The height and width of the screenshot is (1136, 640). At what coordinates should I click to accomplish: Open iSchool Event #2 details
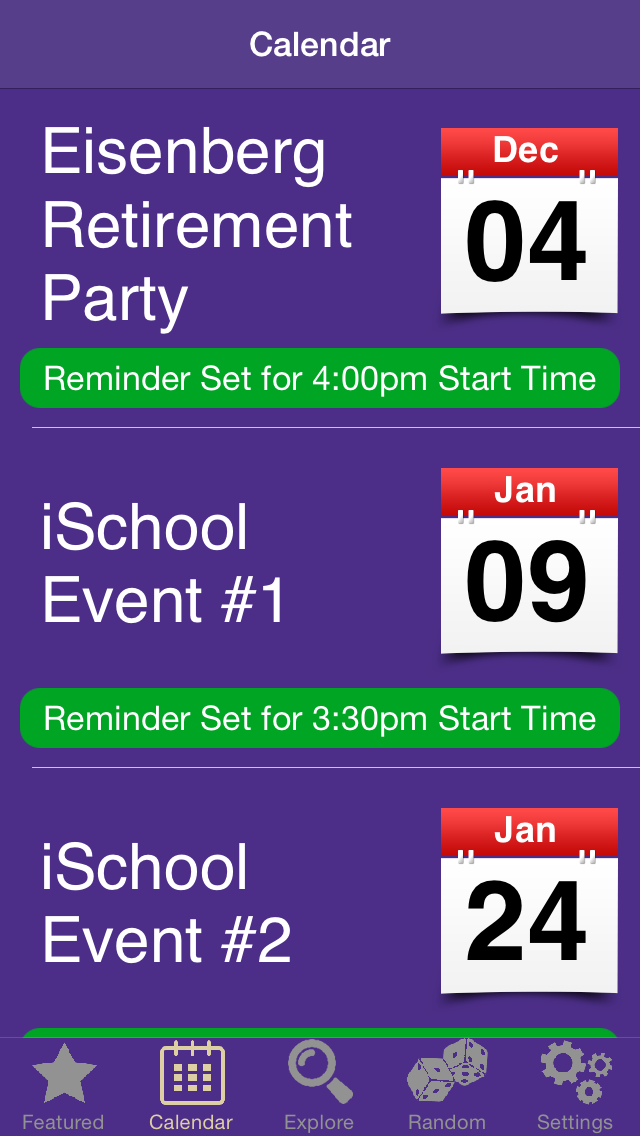166,903
